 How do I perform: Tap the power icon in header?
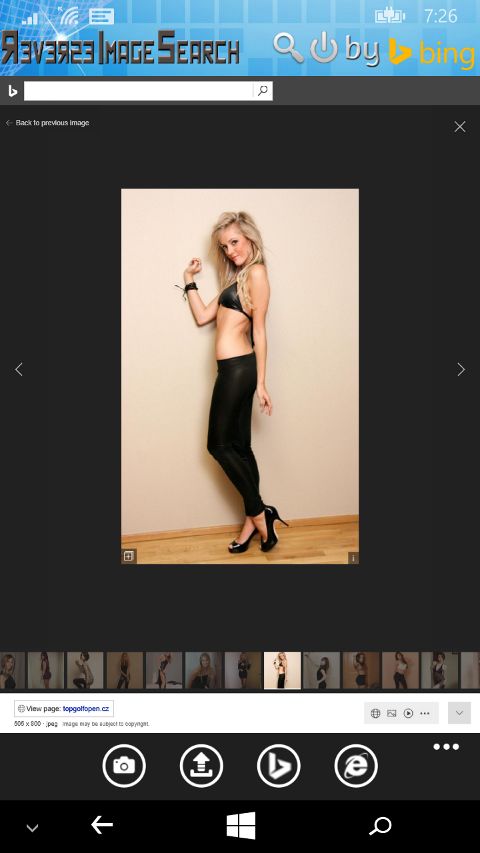coord(324,48)
